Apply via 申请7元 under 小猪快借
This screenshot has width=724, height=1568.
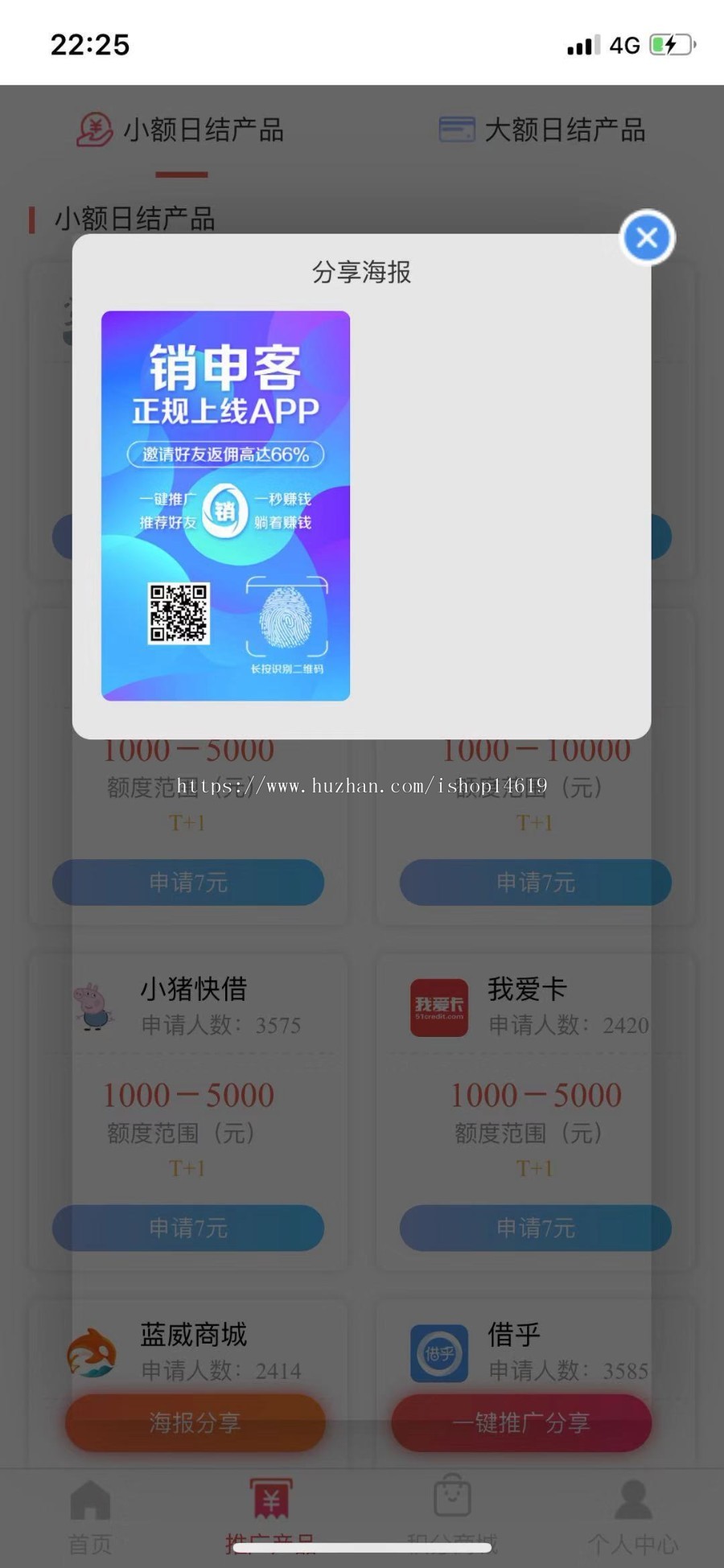pyautogui.click(x=188, y=1228)
